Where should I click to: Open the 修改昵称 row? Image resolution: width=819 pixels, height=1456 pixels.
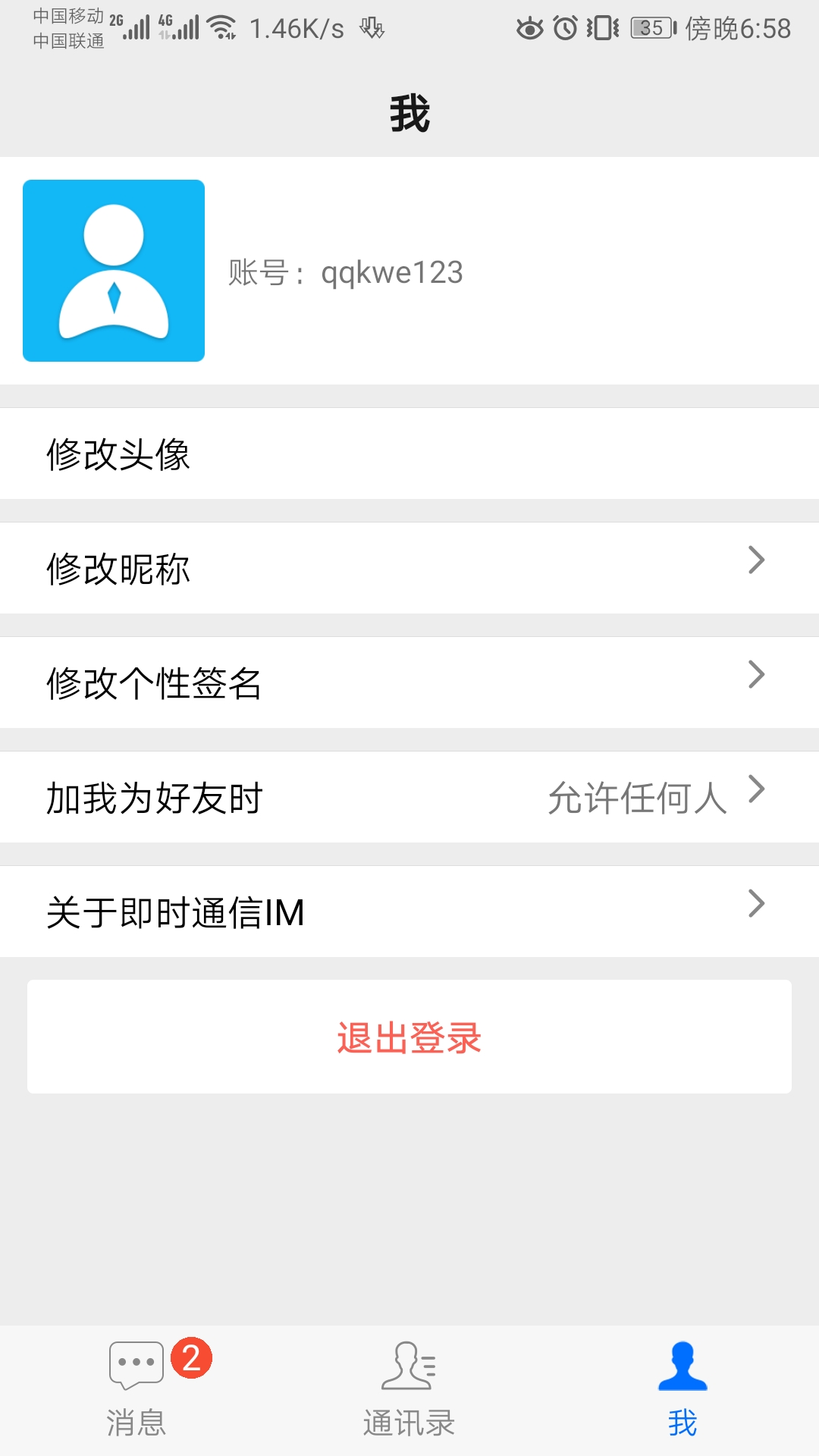point(409,568)
